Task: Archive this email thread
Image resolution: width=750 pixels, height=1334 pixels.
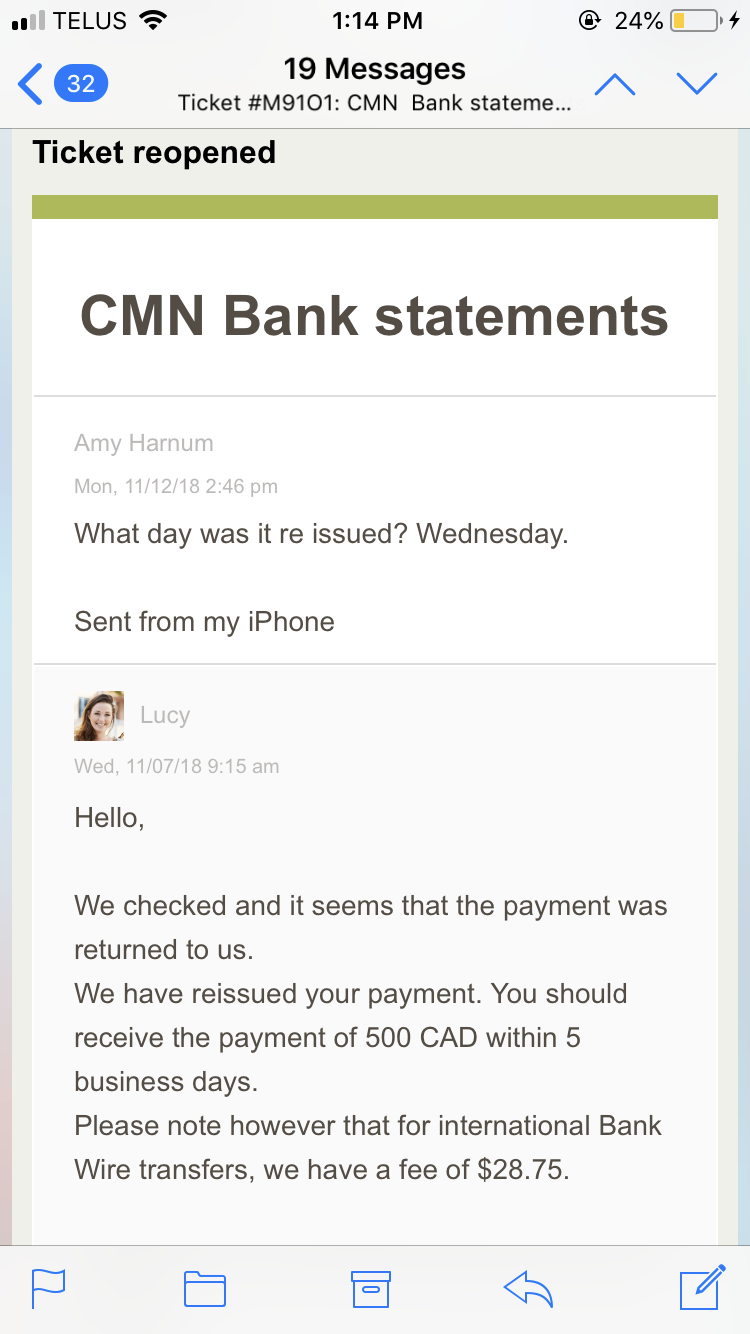Action: 370,1288
